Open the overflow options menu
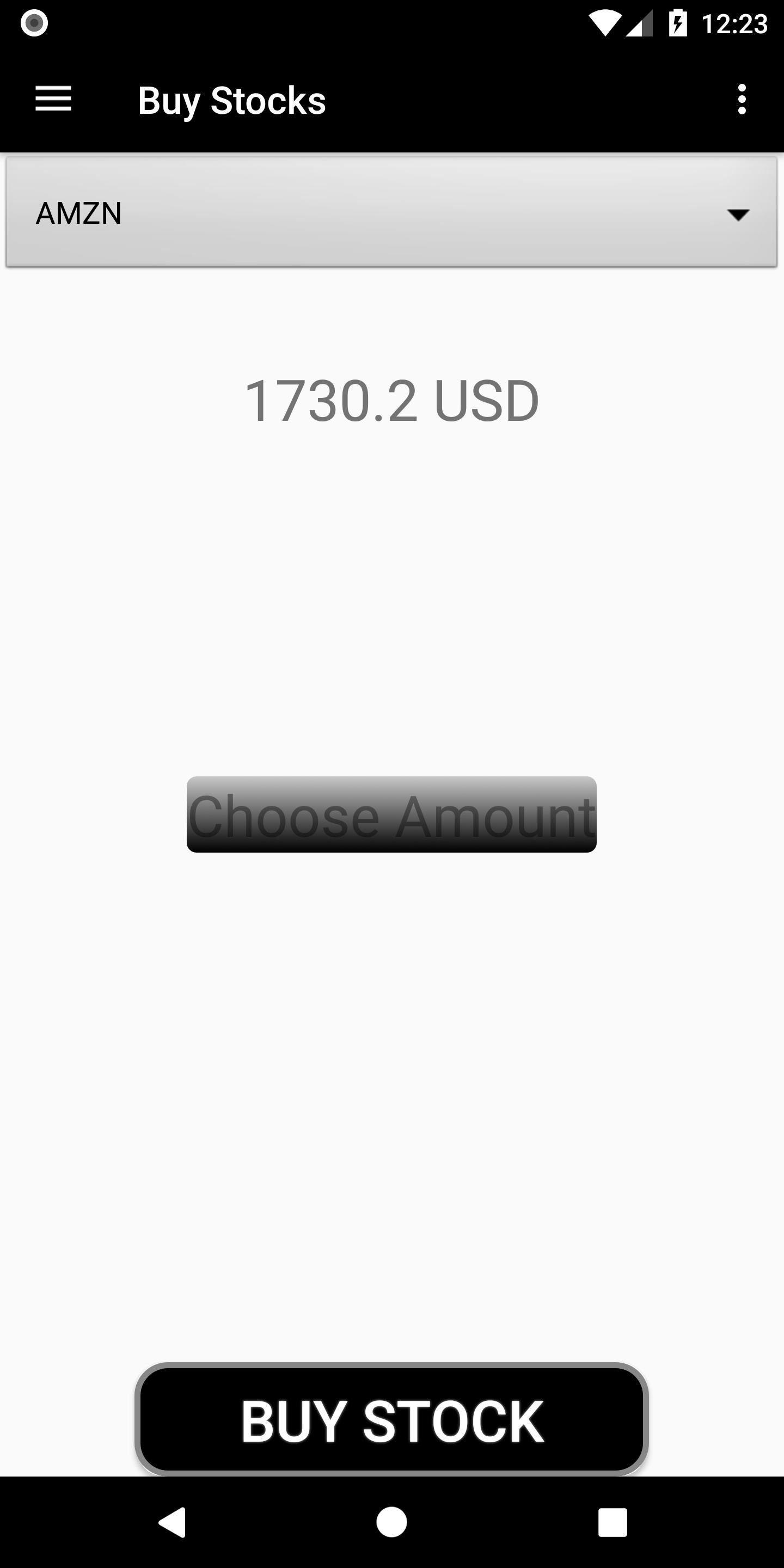The width and height of the screenshot is (784, 1568). point(741,99)
